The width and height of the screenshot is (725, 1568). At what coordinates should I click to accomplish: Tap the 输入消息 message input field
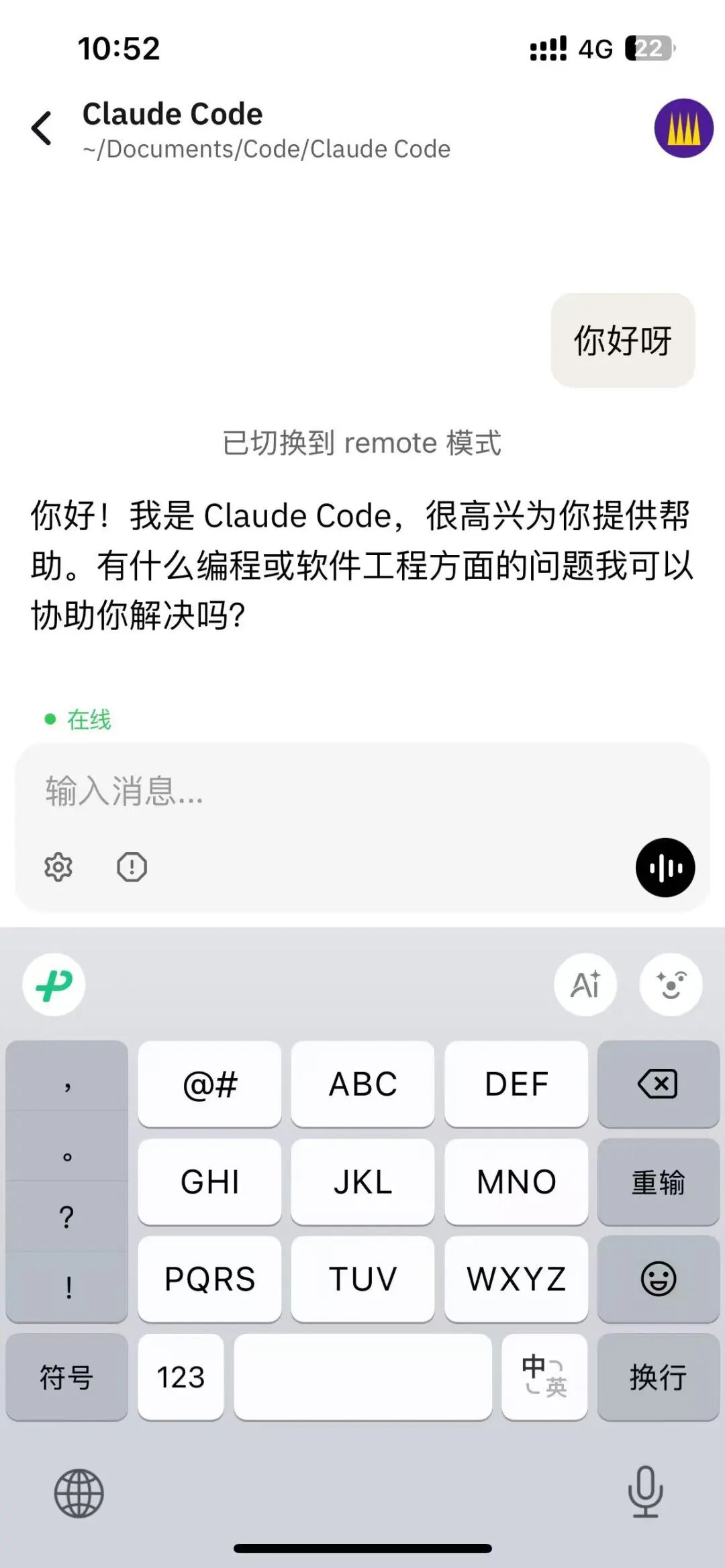point(269,794)
